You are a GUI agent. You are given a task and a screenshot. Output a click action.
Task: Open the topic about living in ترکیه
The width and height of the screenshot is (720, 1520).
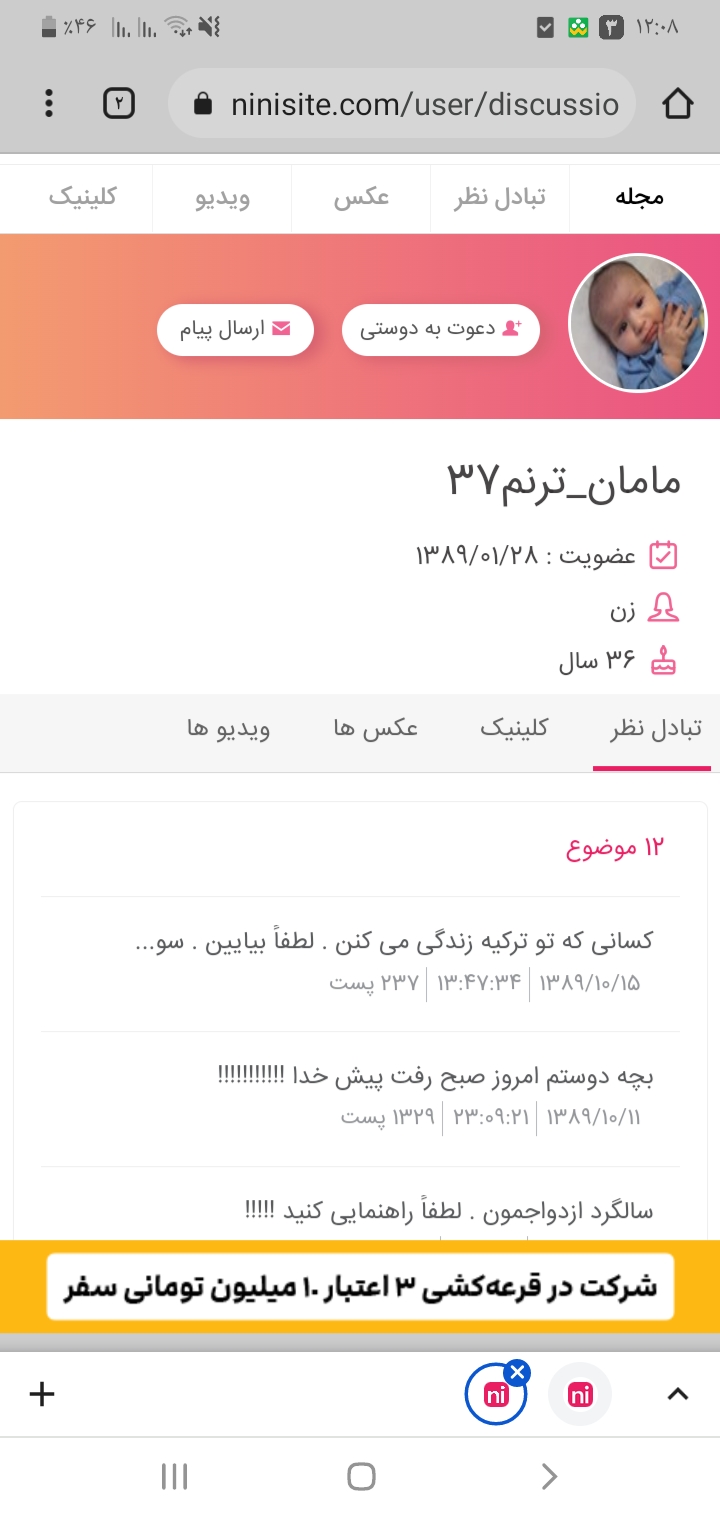click(394, 941)
